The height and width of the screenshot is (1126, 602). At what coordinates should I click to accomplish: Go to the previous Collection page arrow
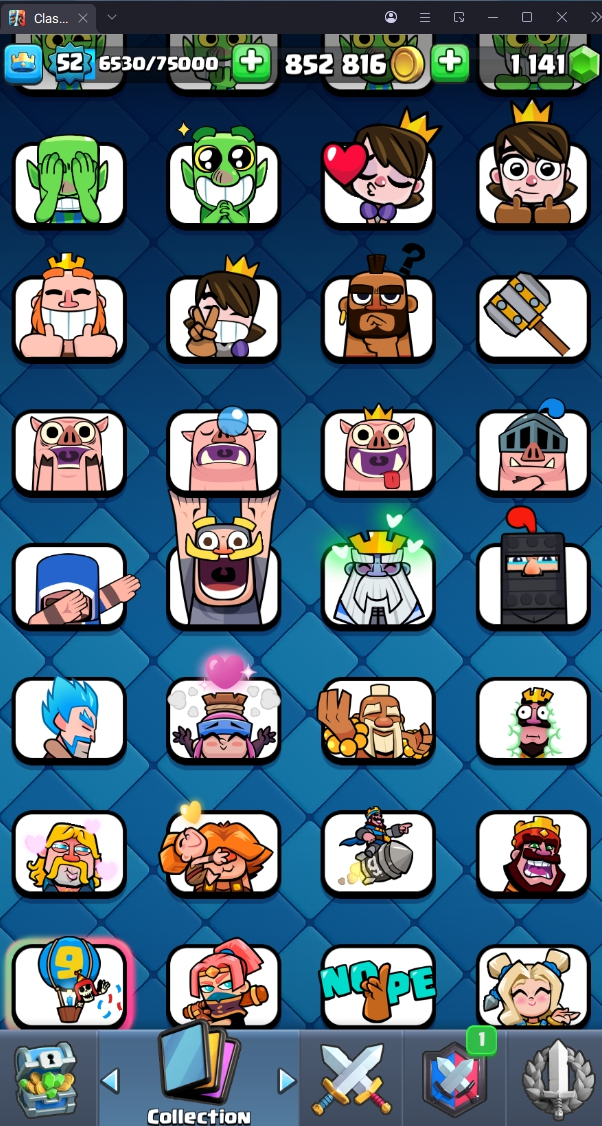pyautogui.click(x=111, y=1080)
